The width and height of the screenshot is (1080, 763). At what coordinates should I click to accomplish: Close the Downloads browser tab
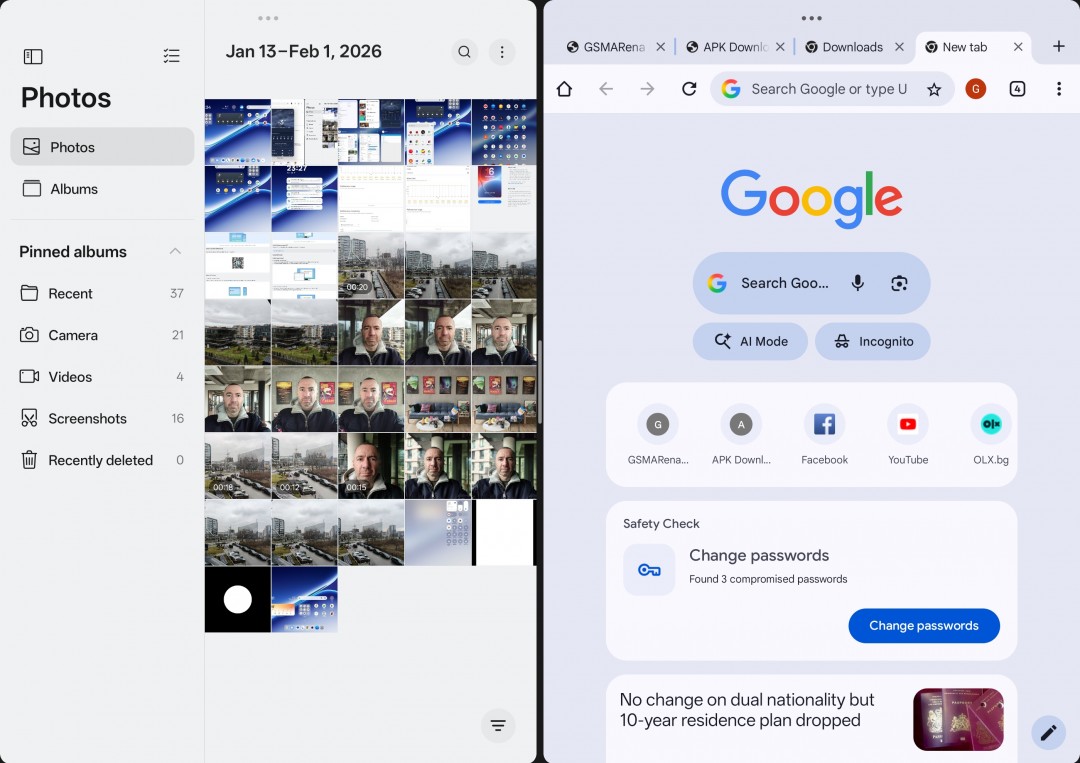coord(899,47)
